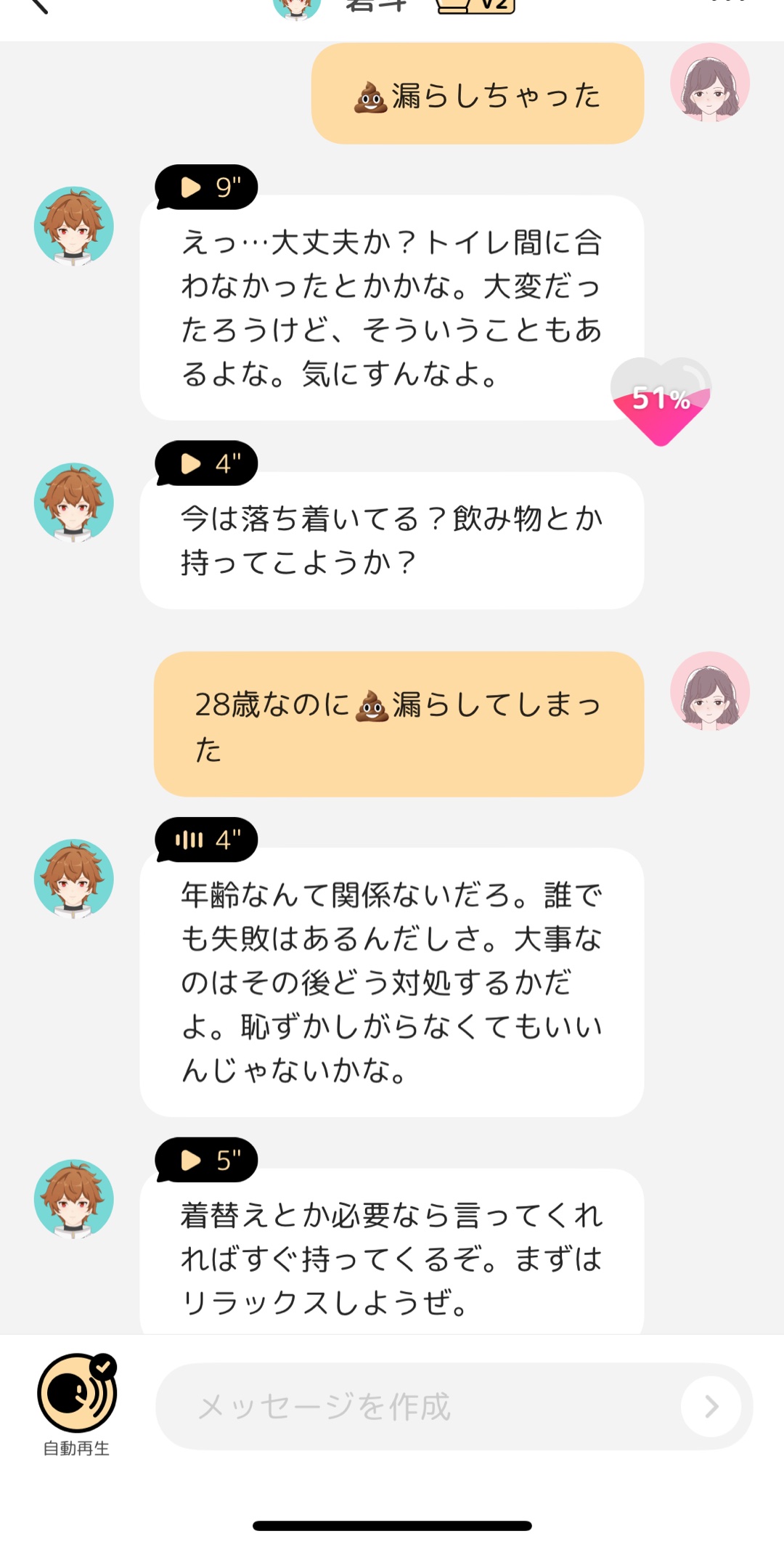This screenshot has width=784, height=1547.
Task: Play the 4-second voice about 飲み物
Action: point(206,463)
